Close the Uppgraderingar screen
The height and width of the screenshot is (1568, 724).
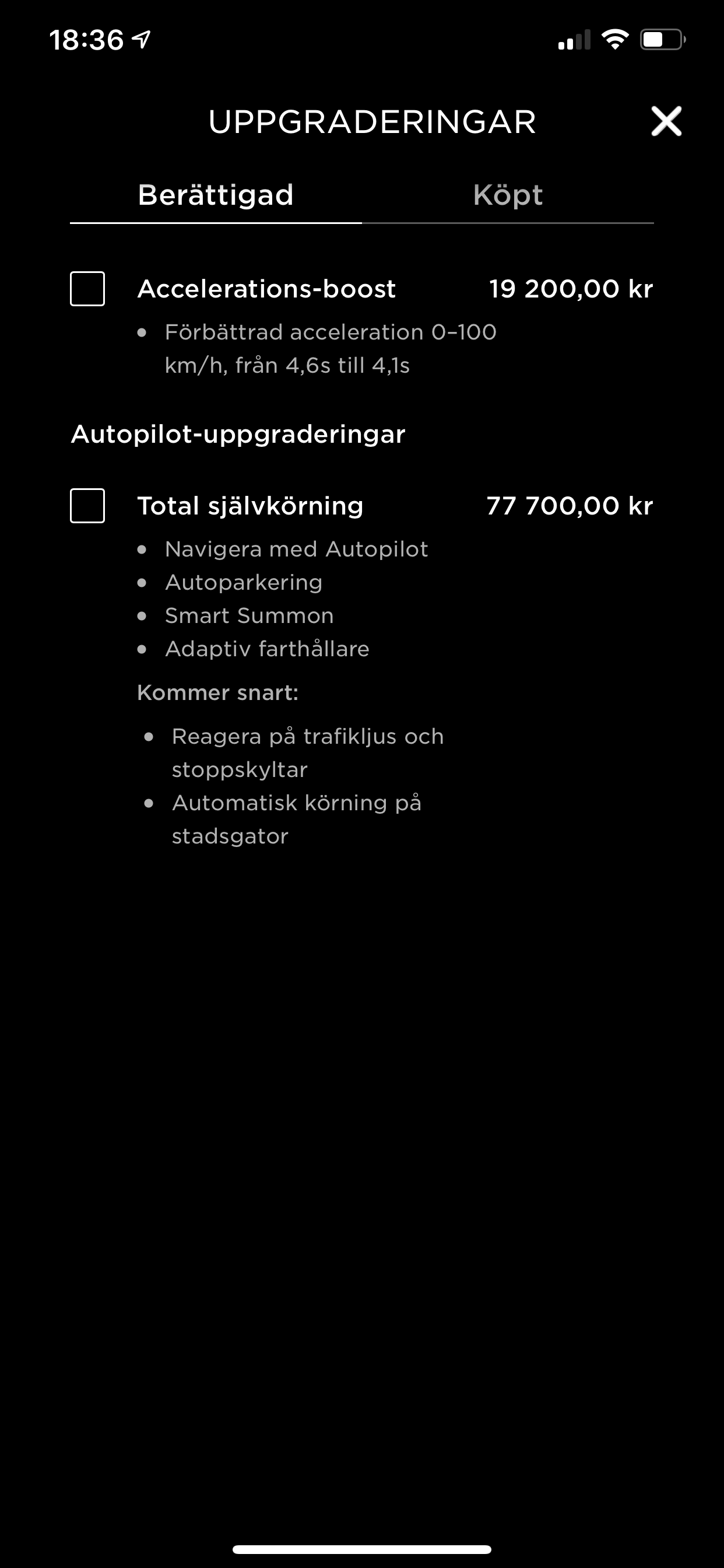click(x=666, y=121)
